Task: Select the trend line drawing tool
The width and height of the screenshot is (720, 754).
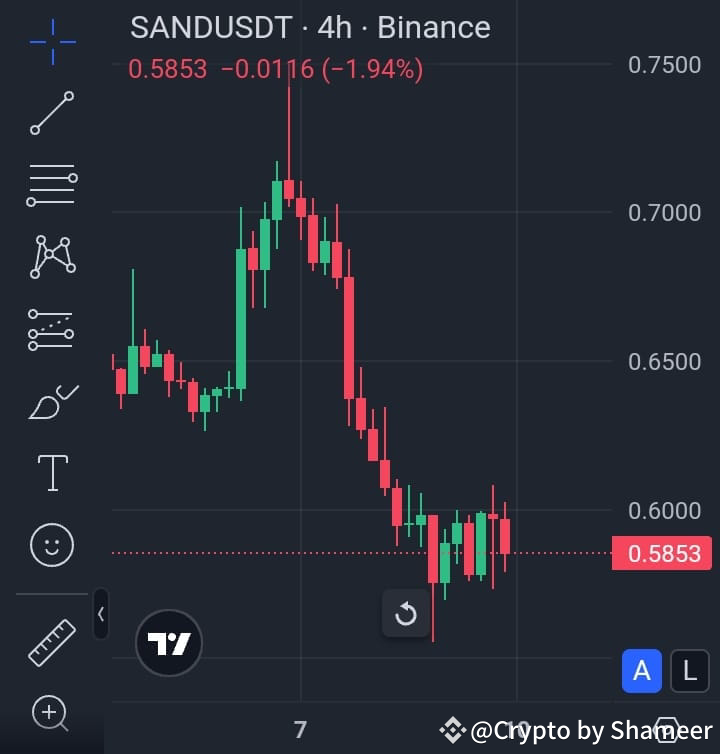Action: point(51,112)
